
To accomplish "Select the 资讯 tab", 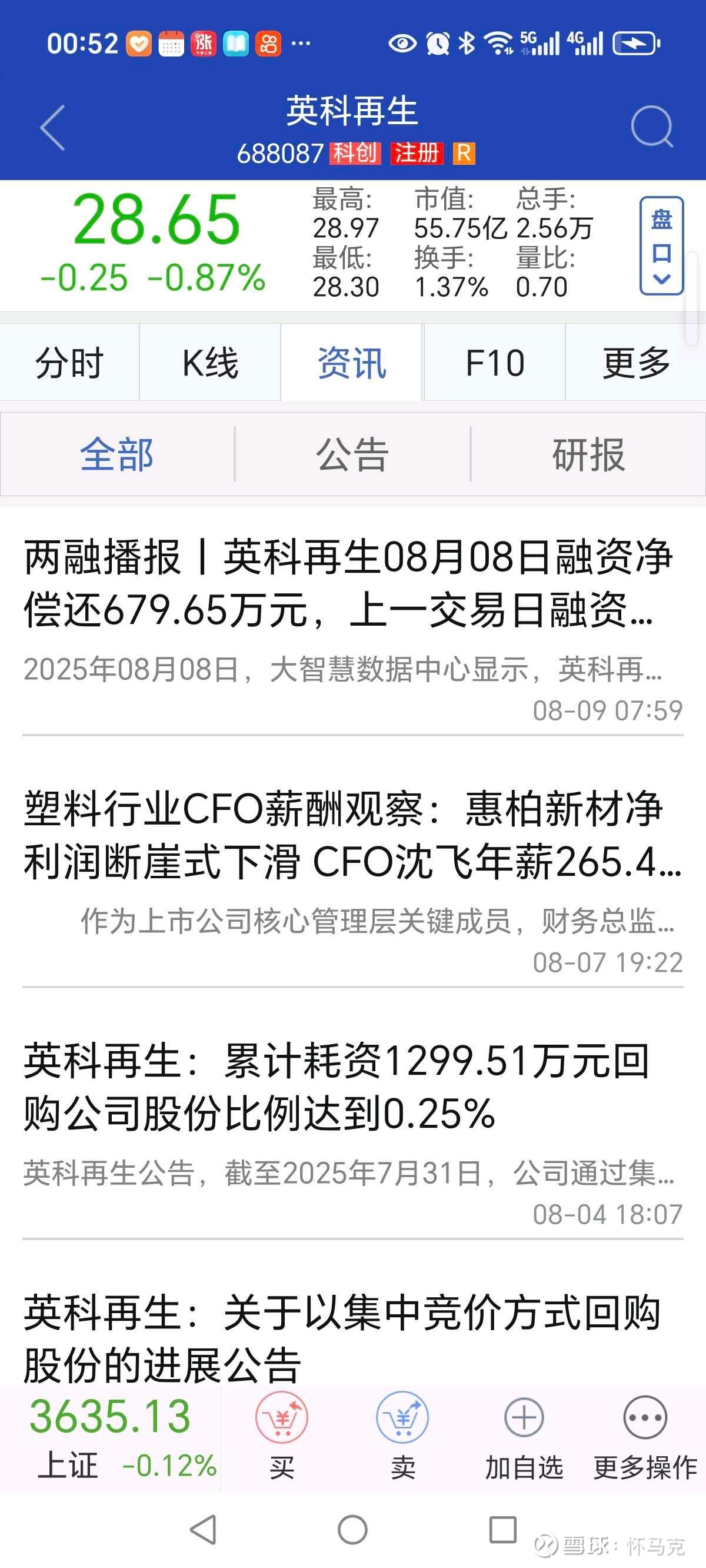I will coord(352,363).
